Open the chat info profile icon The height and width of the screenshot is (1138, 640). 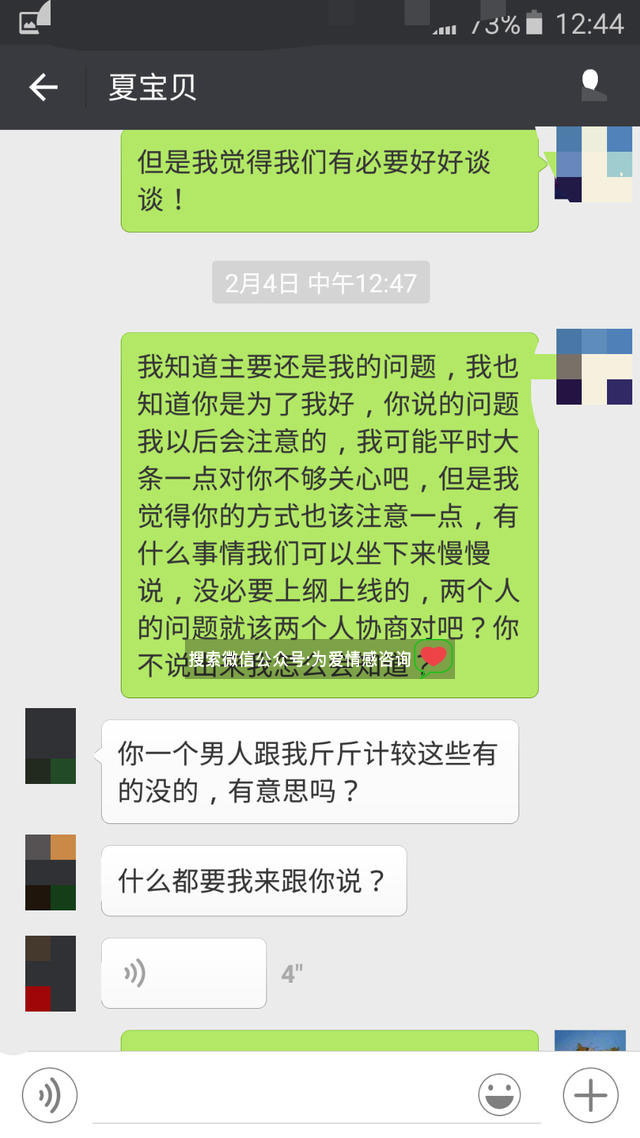click(x=594, y=86)
